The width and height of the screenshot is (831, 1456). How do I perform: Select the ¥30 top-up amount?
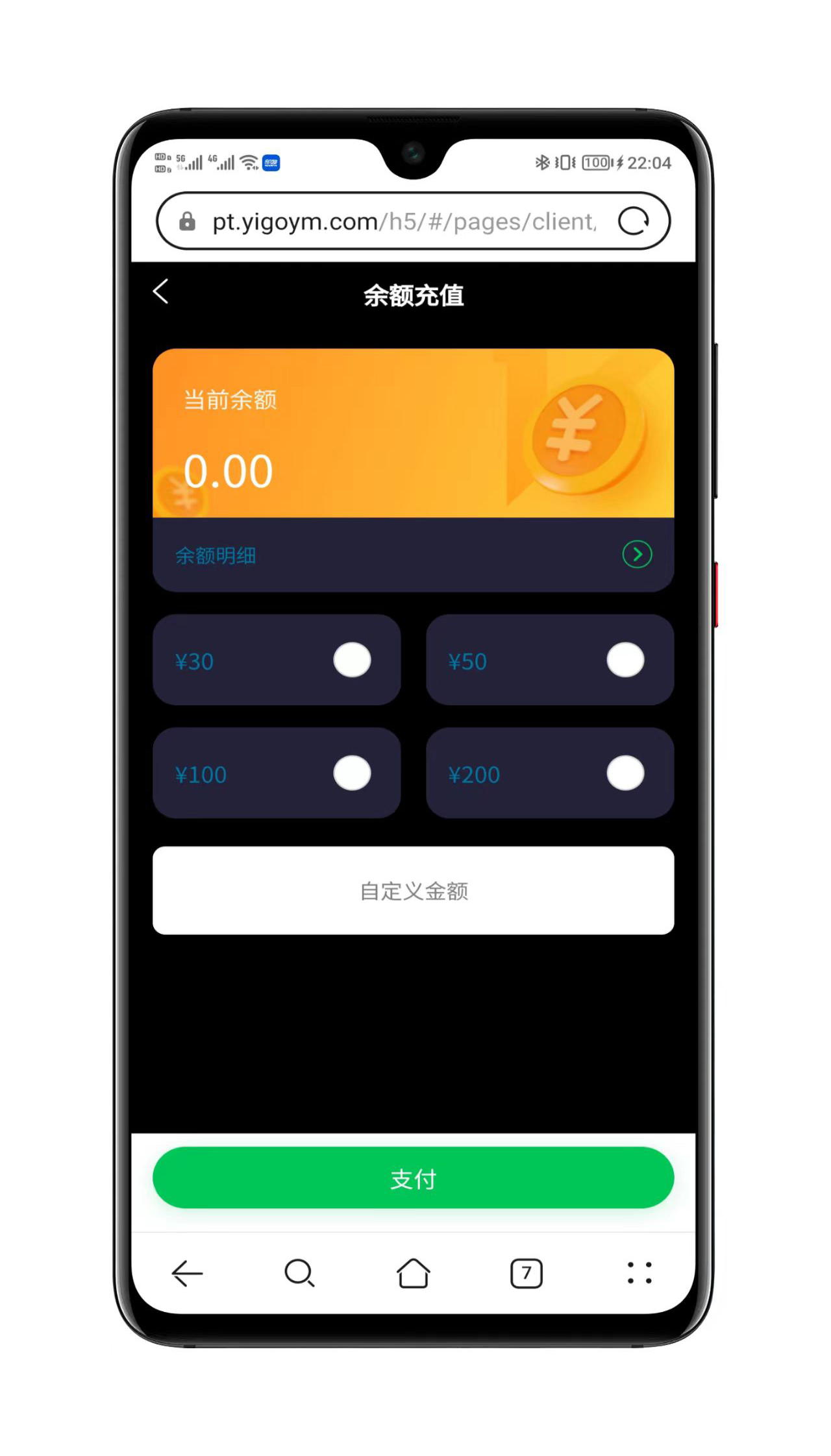click(x=351, y=661)
